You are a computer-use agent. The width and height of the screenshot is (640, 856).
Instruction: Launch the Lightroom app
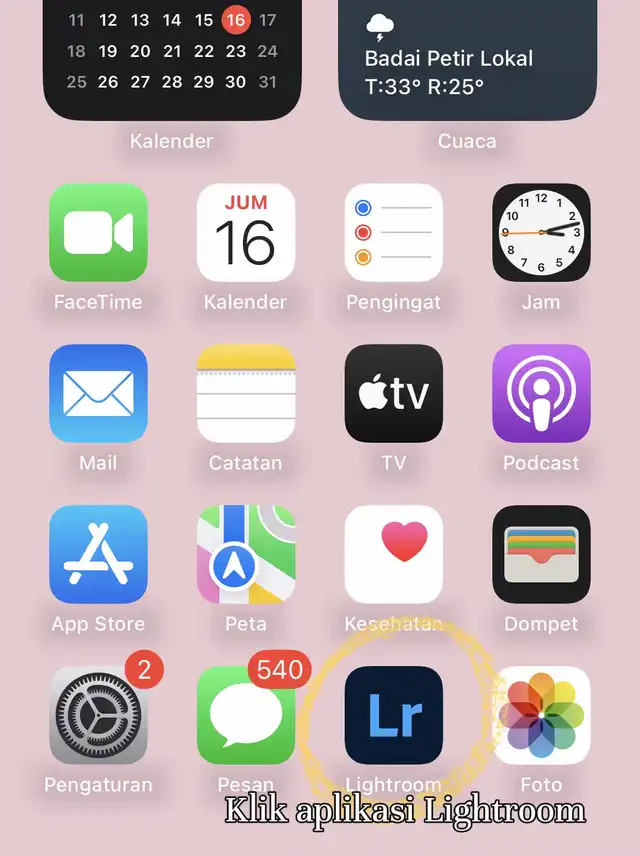[394, 716]
